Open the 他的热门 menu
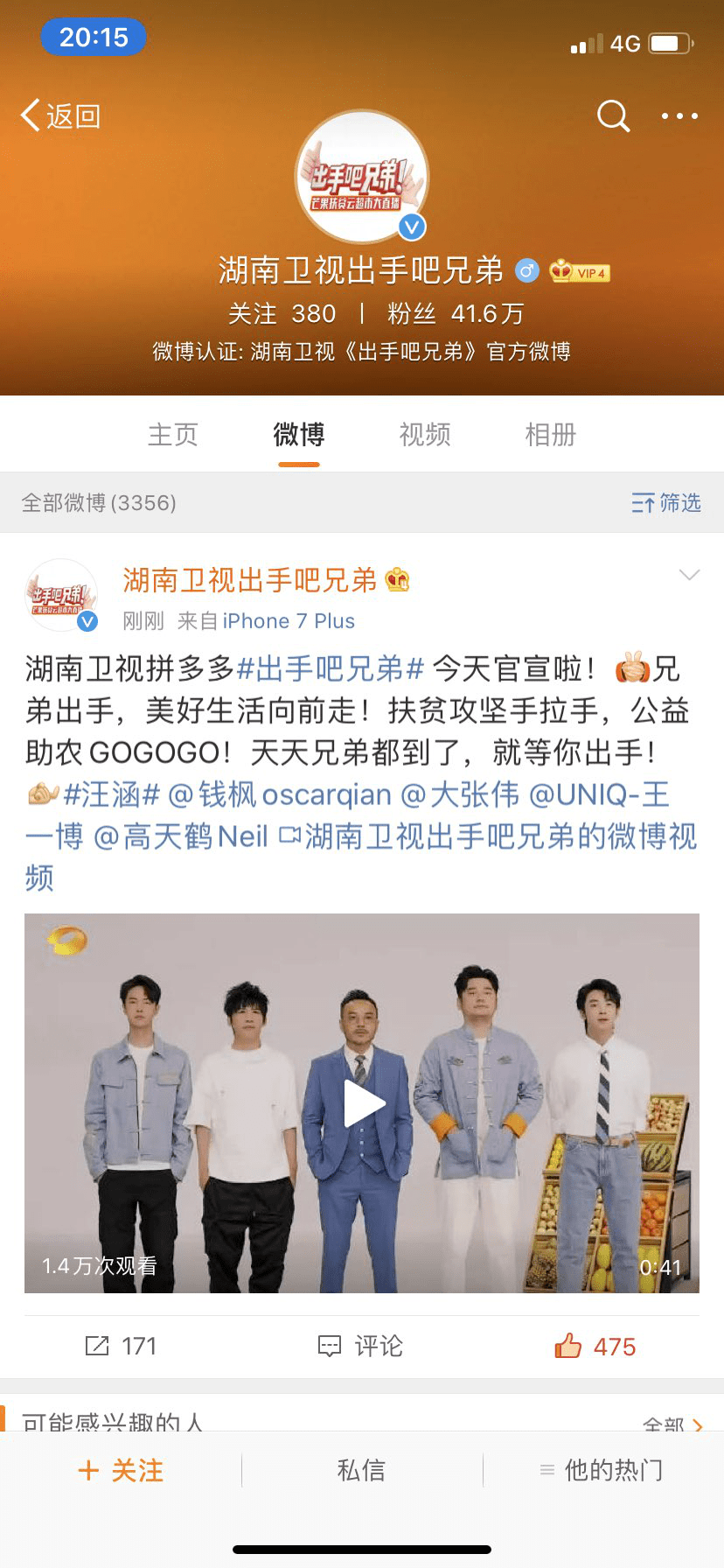 pos(602,1470)
